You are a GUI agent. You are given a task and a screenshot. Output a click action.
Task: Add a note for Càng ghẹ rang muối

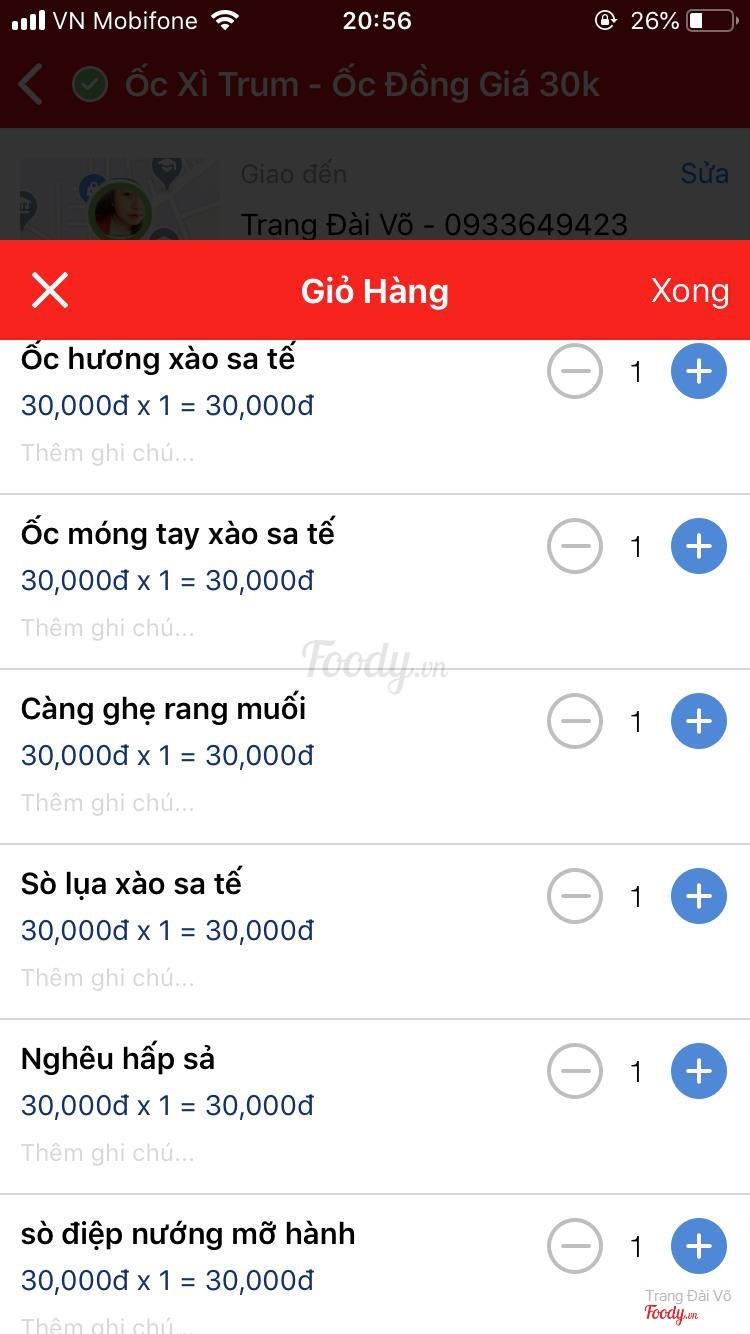click(108, 803)
